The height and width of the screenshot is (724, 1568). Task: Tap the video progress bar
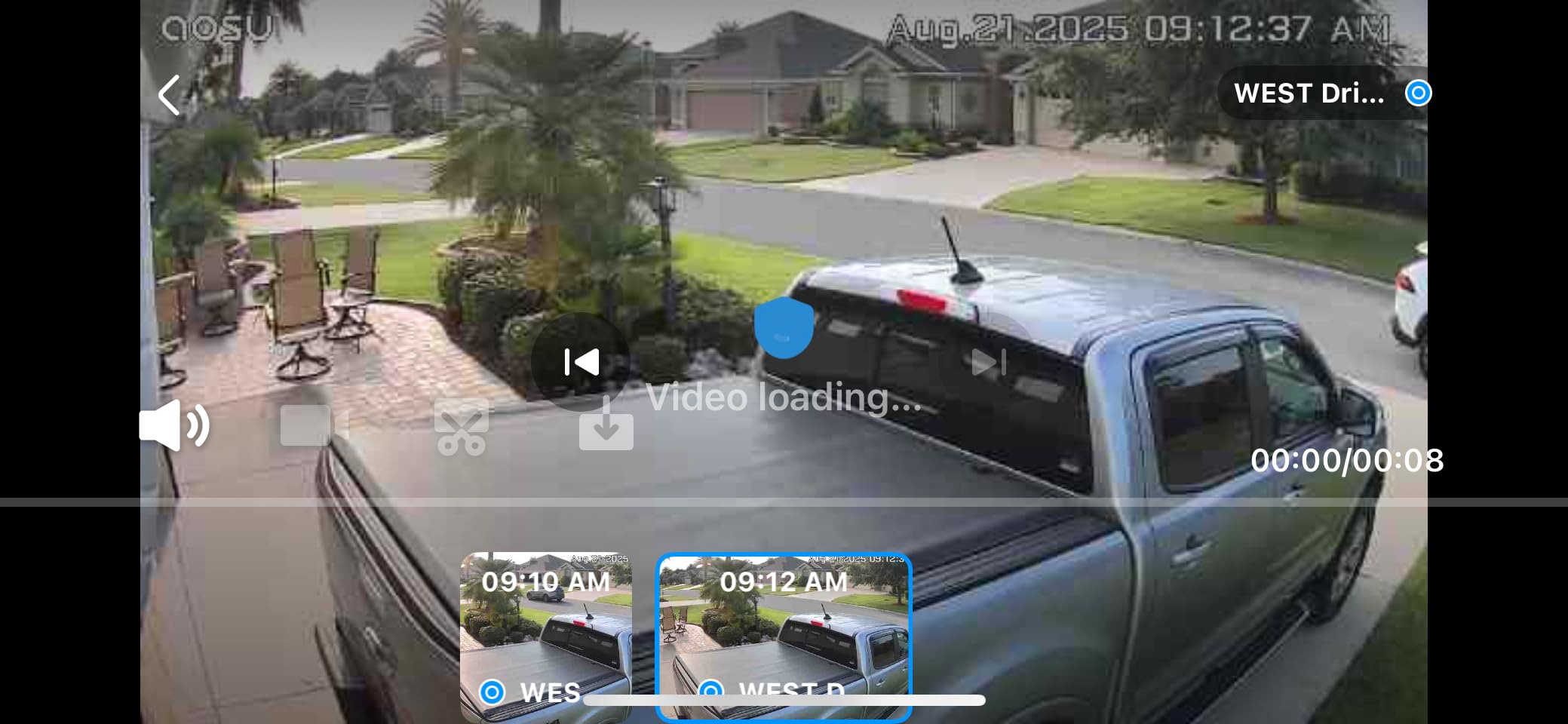[x=784, y=502]
